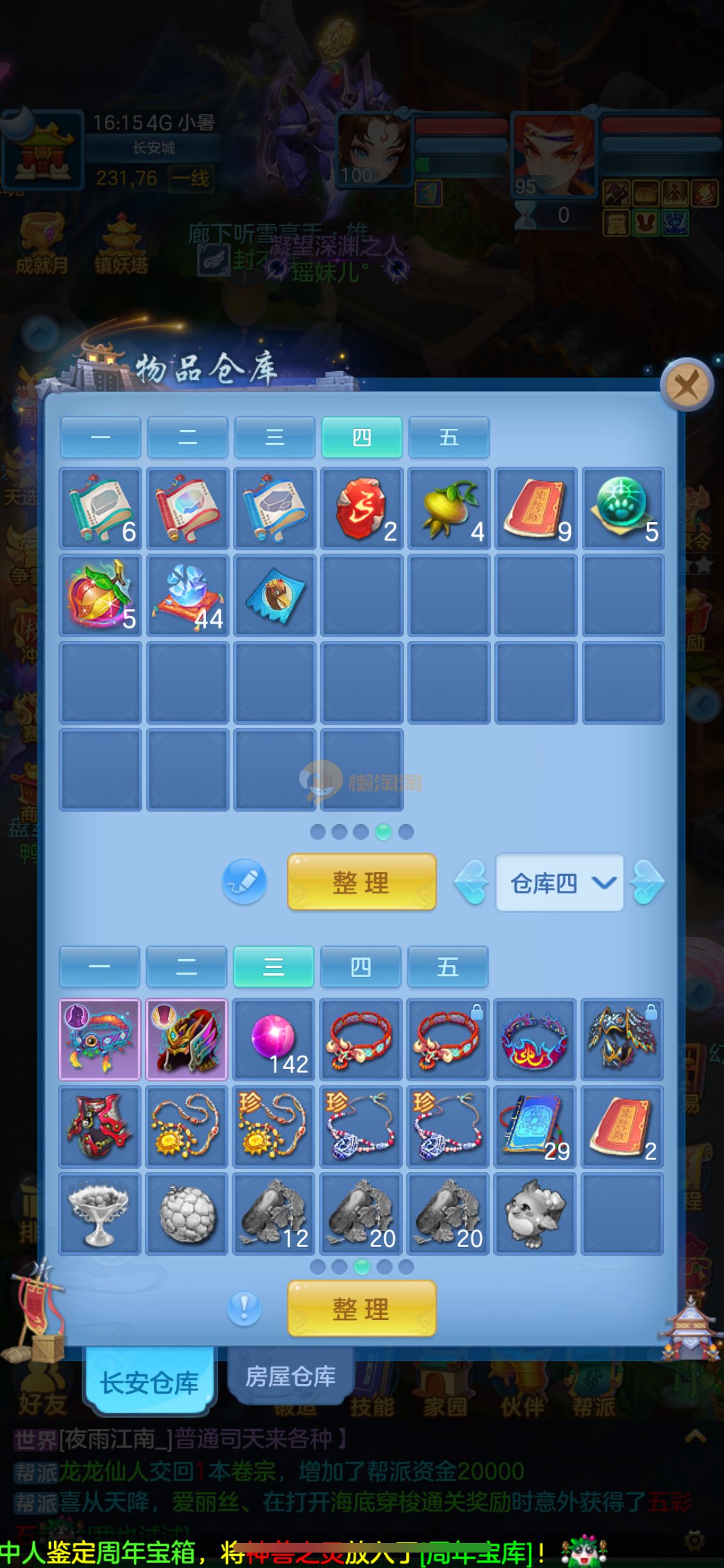Switch warehouse to tab 一
This screenshot has height=1568, width=724.
pyautogui.click(x=100, y=437)
